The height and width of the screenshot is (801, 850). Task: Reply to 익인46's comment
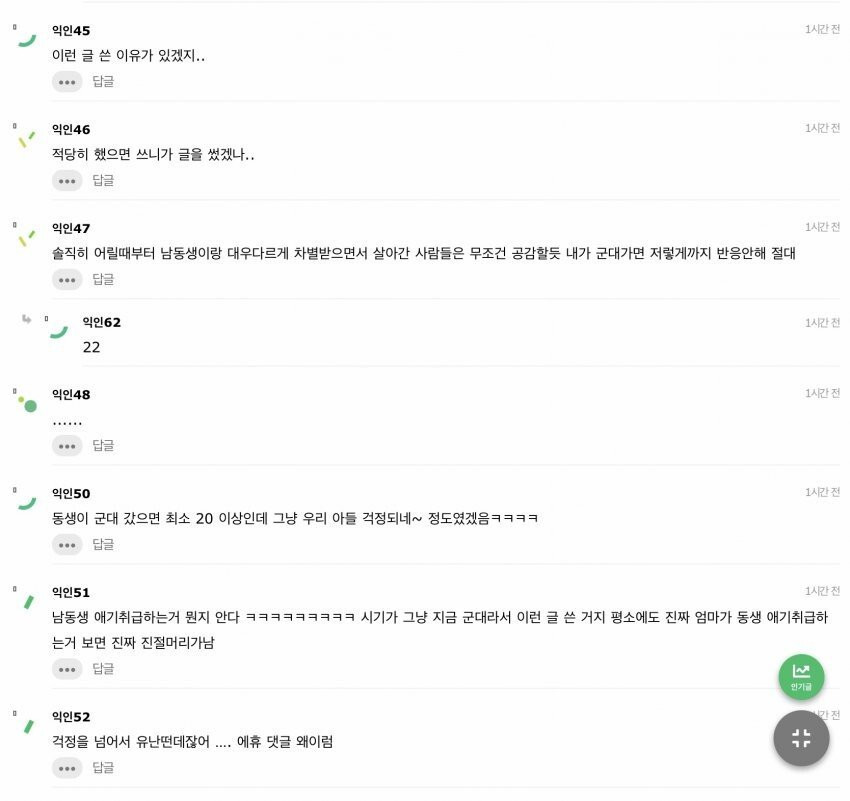[103, 181]
